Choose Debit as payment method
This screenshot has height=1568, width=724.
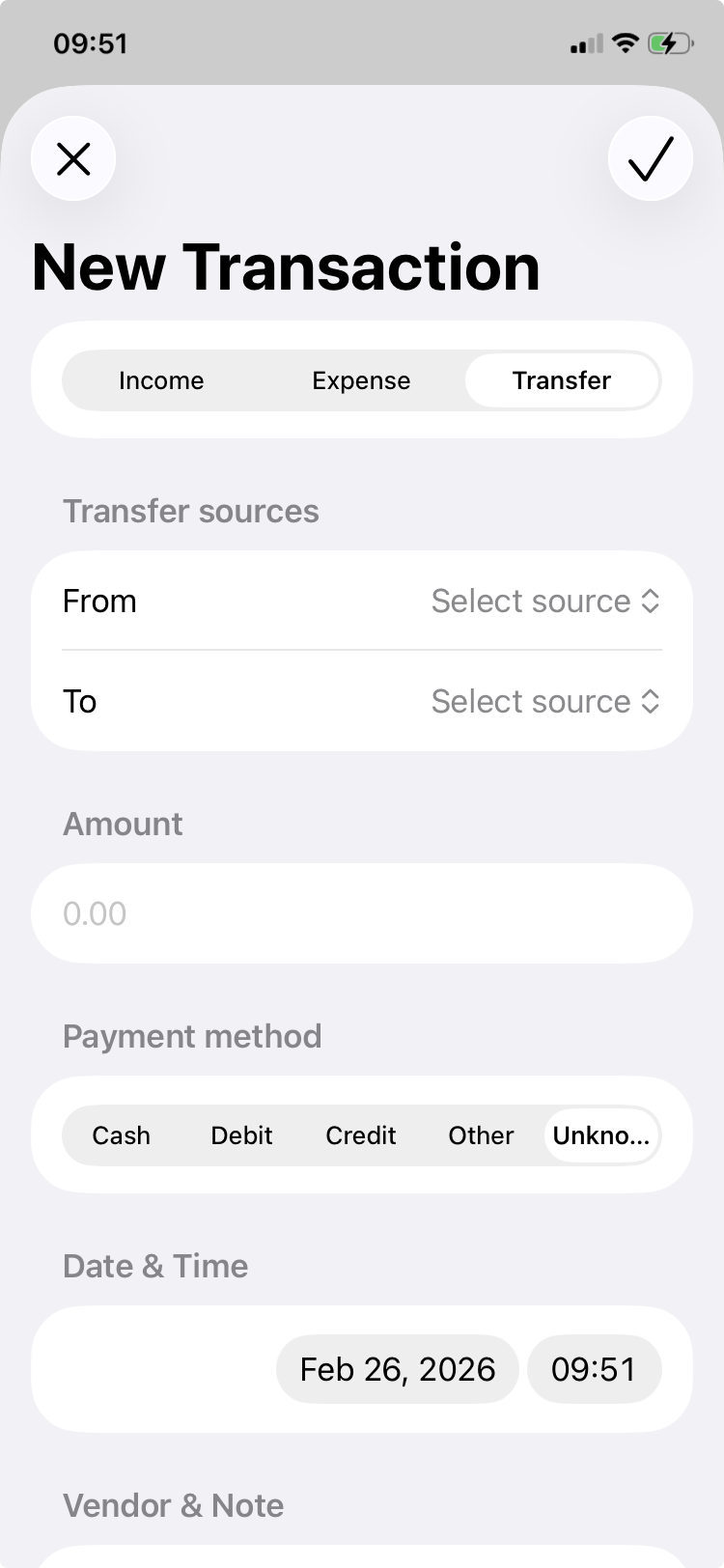click(240, 1135)
